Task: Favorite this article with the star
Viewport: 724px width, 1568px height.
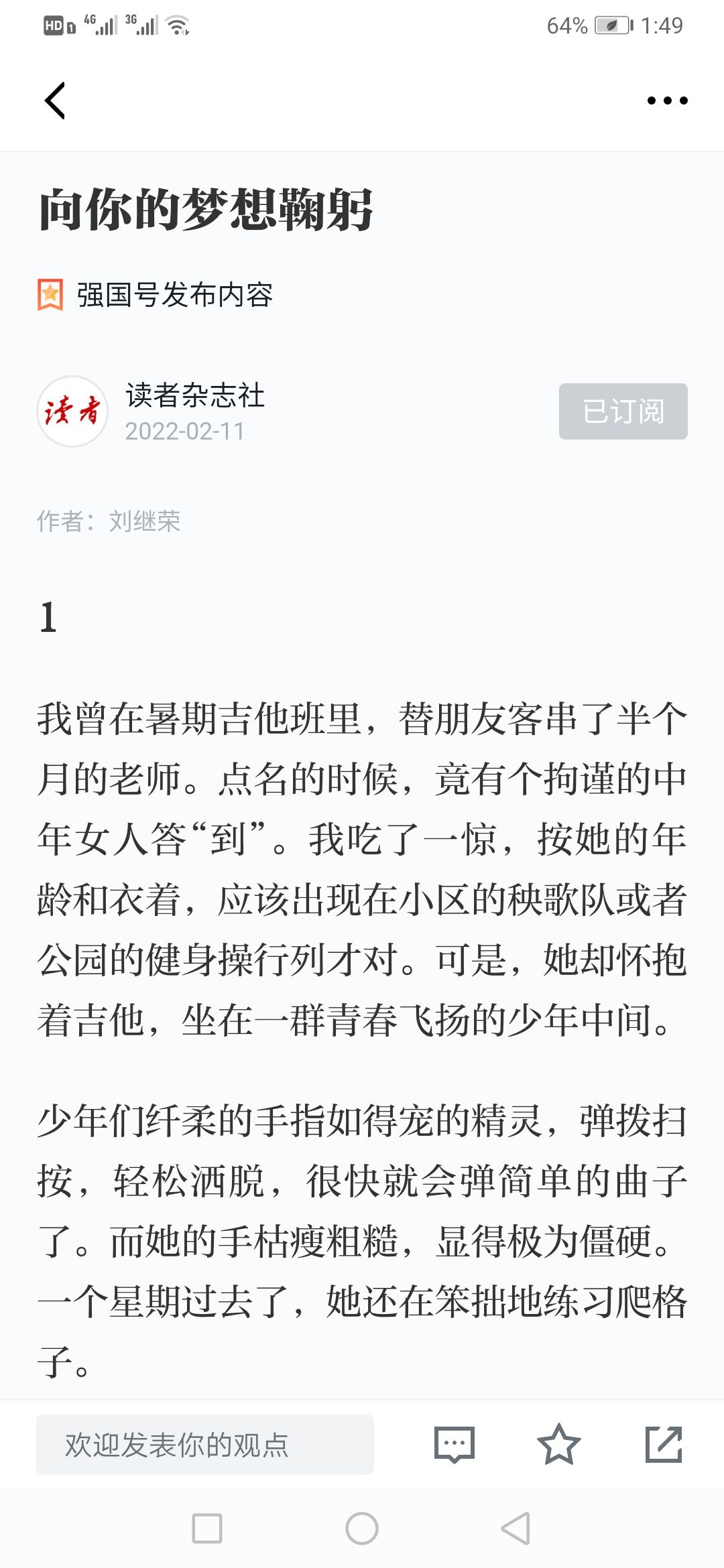Action: (x=558, y=1445)
